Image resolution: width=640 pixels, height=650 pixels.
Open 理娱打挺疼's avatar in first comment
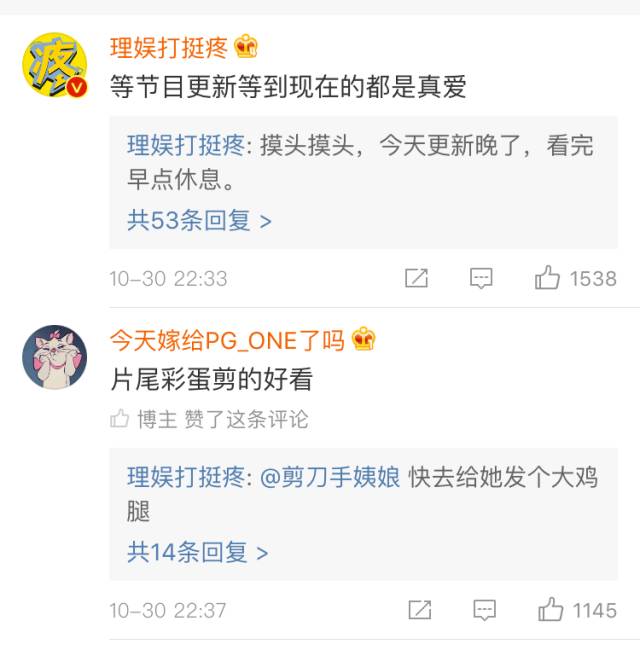tap(55, 65)
